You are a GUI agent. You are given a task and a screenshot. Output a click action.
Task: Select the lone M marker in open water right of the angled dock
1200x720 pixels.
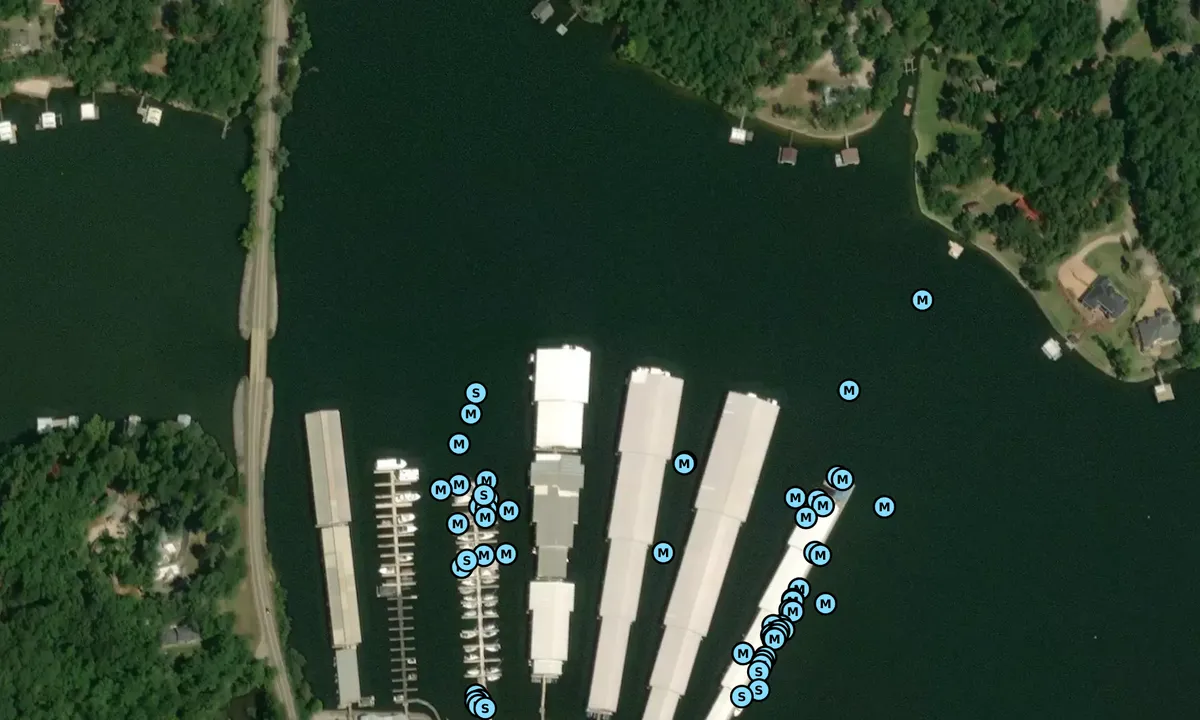884,506
